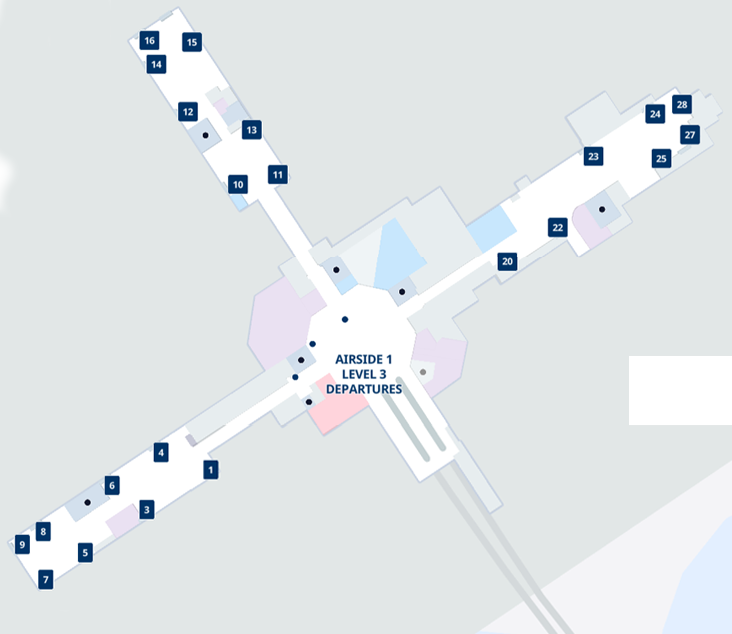Select gate 16 marker
732x634 pixels.
pos(149,41)
